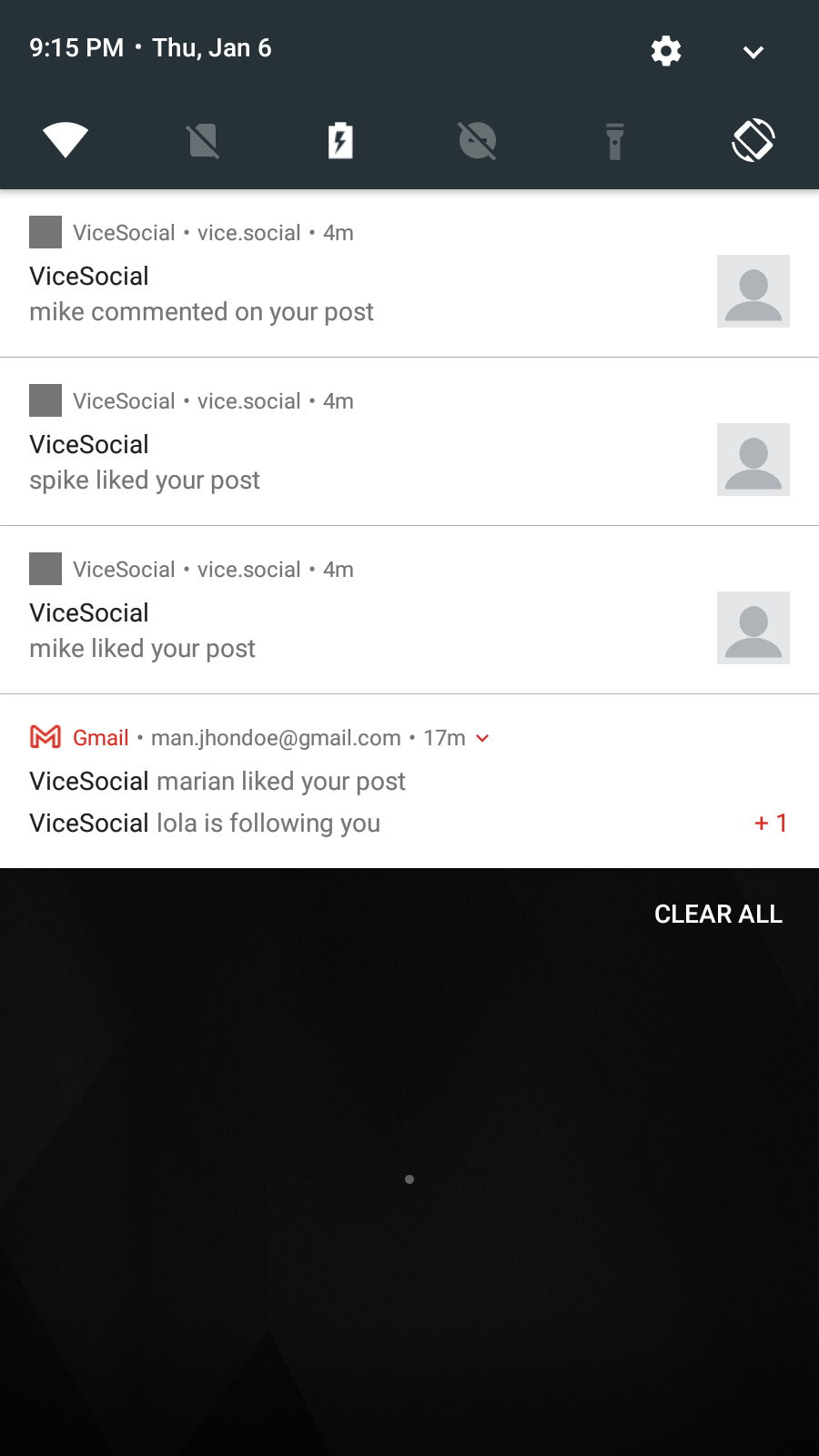The height and width of the screenshot is (1456, 819).
Task: Open the 'spike liked your post' notification
Action: [364, 460]
